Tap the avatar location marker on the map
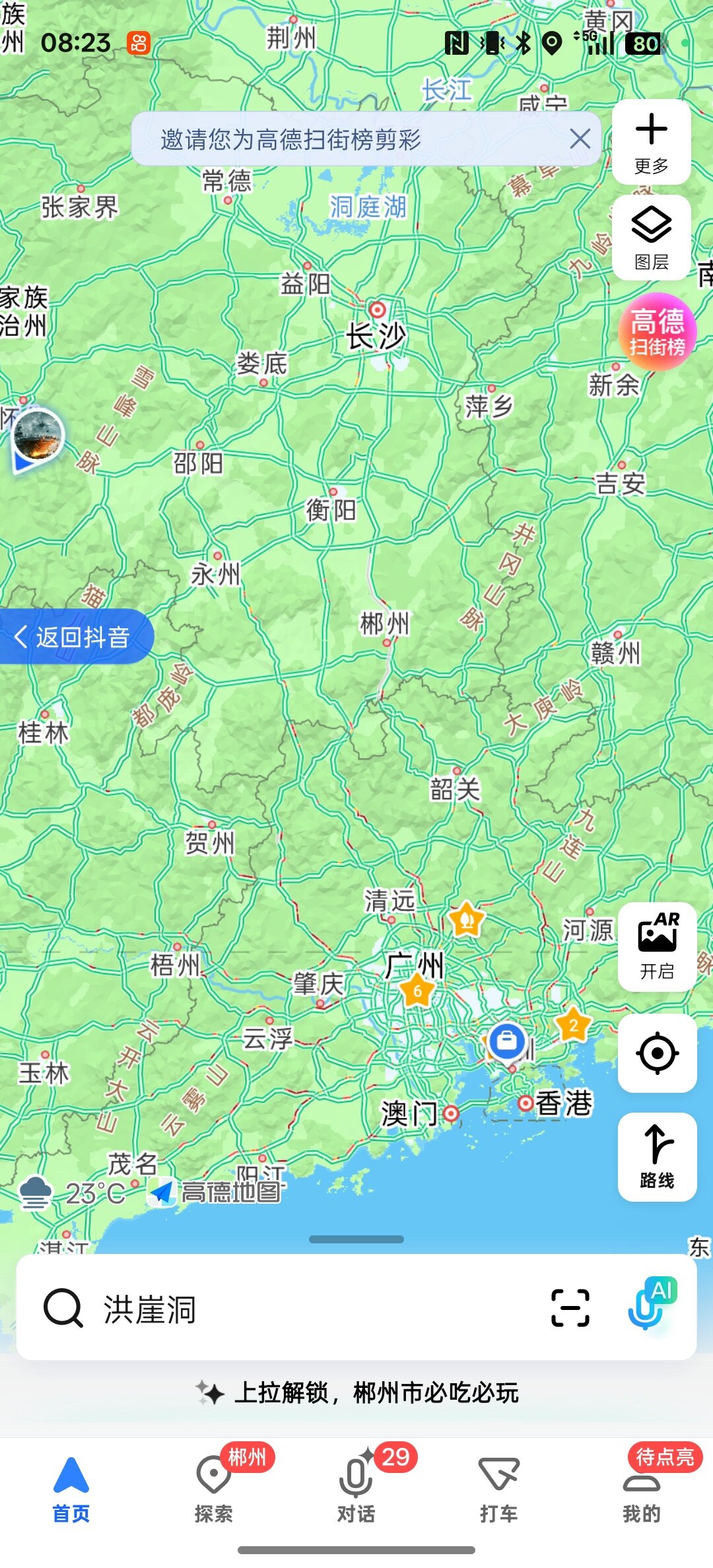713x1568 pixels. 38,436
